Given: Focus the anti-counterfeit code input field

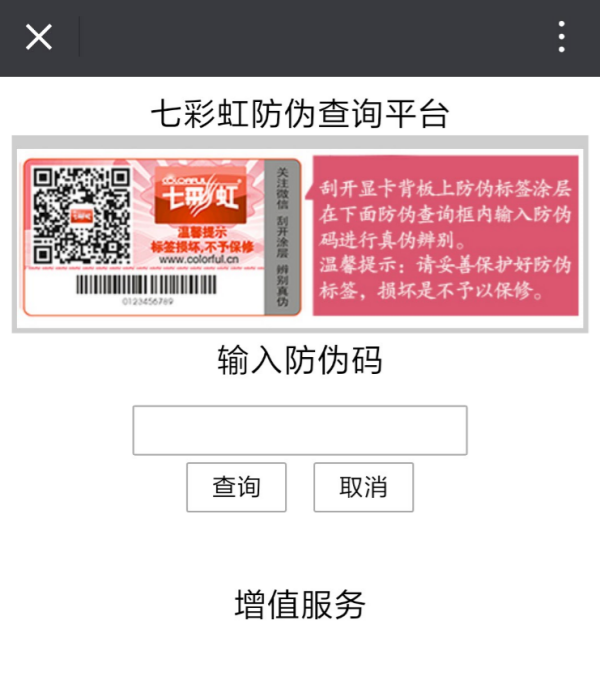Looking at the screenshot, I should (299, 430).
